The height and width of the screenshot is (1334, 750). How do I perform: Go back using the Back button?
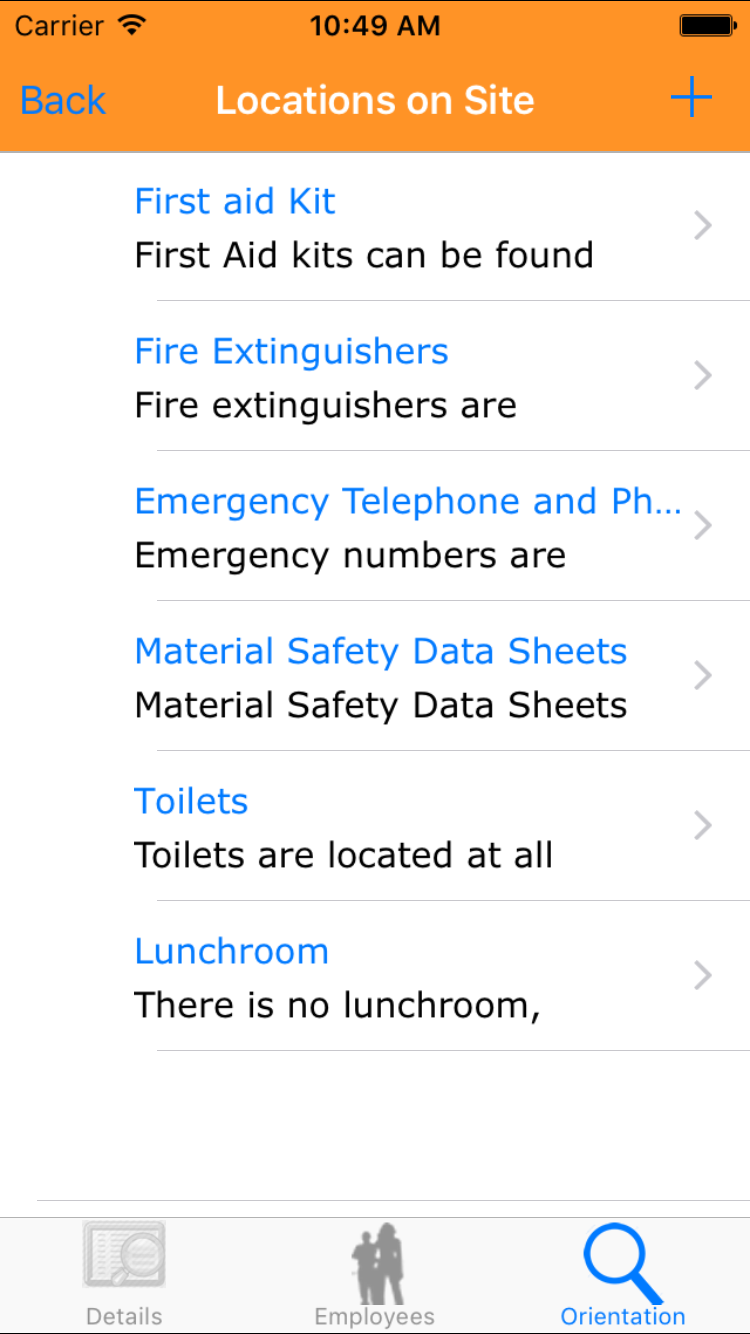pyautogui.click(x=63, y=100)
